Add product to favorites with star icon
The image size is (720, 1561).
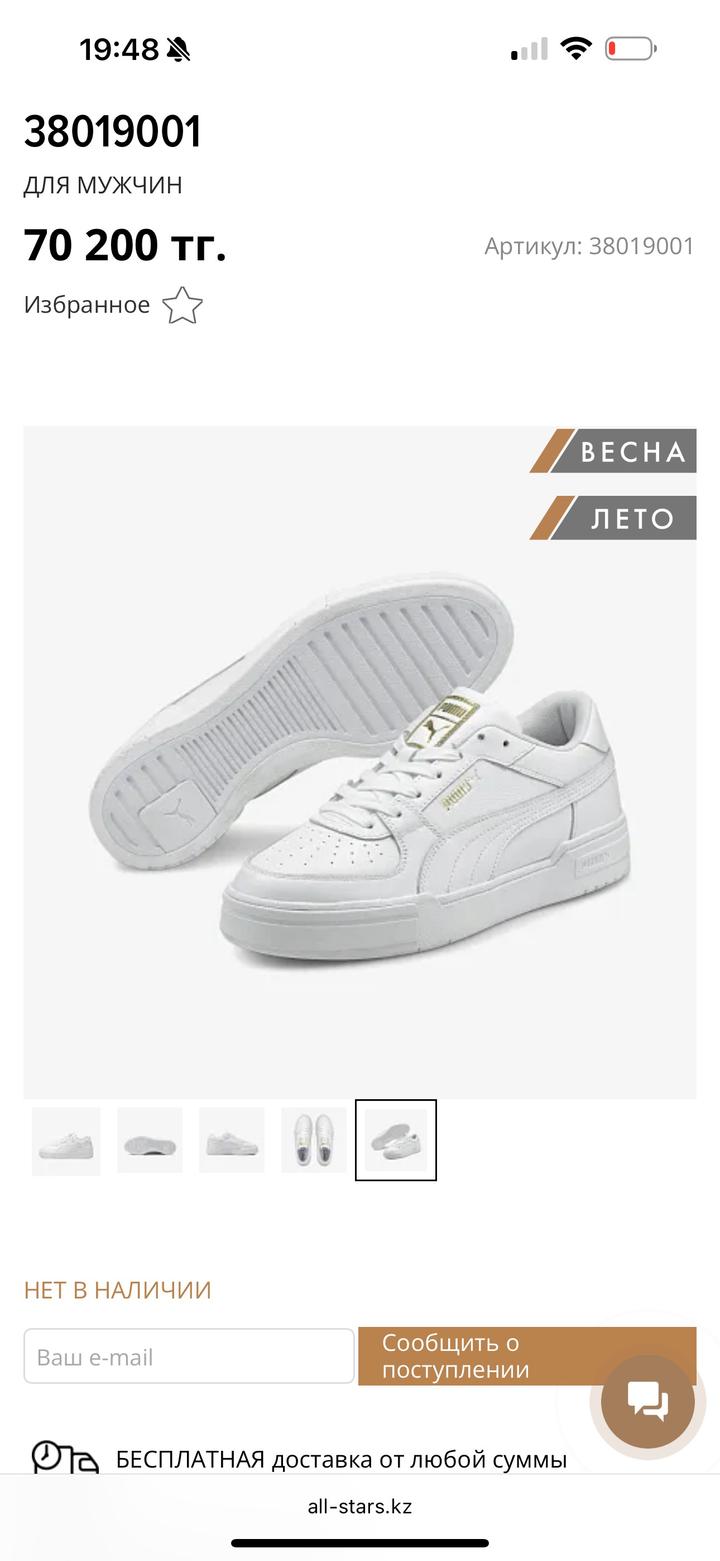[x=182, y=306]
